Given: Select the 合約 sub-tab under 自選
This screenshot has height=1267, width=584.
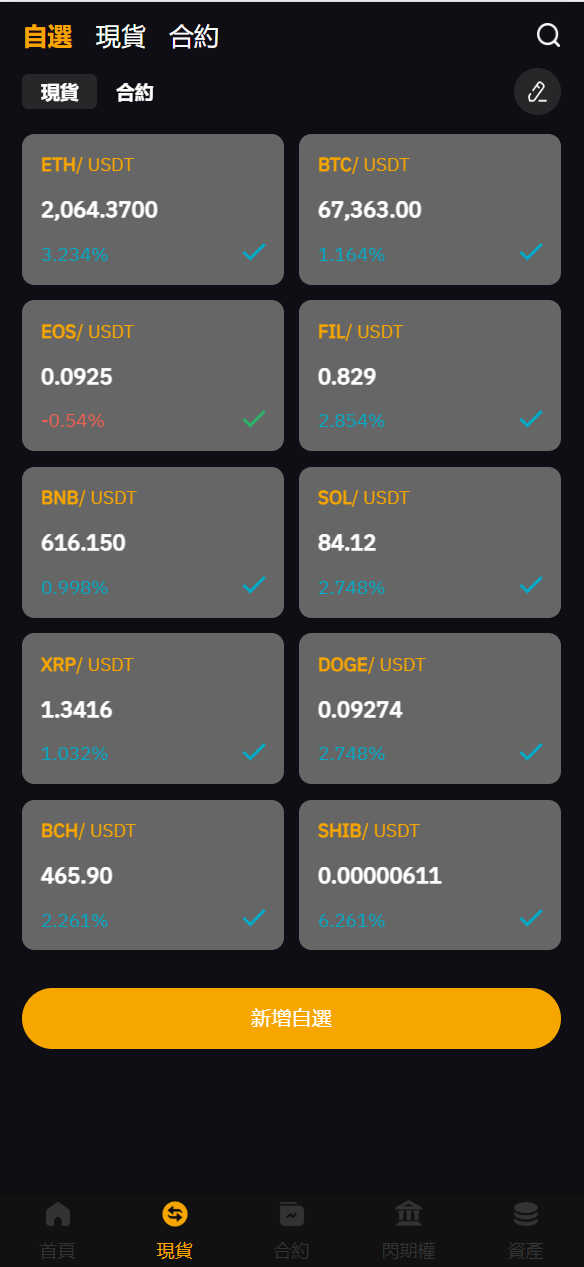Looking at the screenshot, I should click(135, 93).
